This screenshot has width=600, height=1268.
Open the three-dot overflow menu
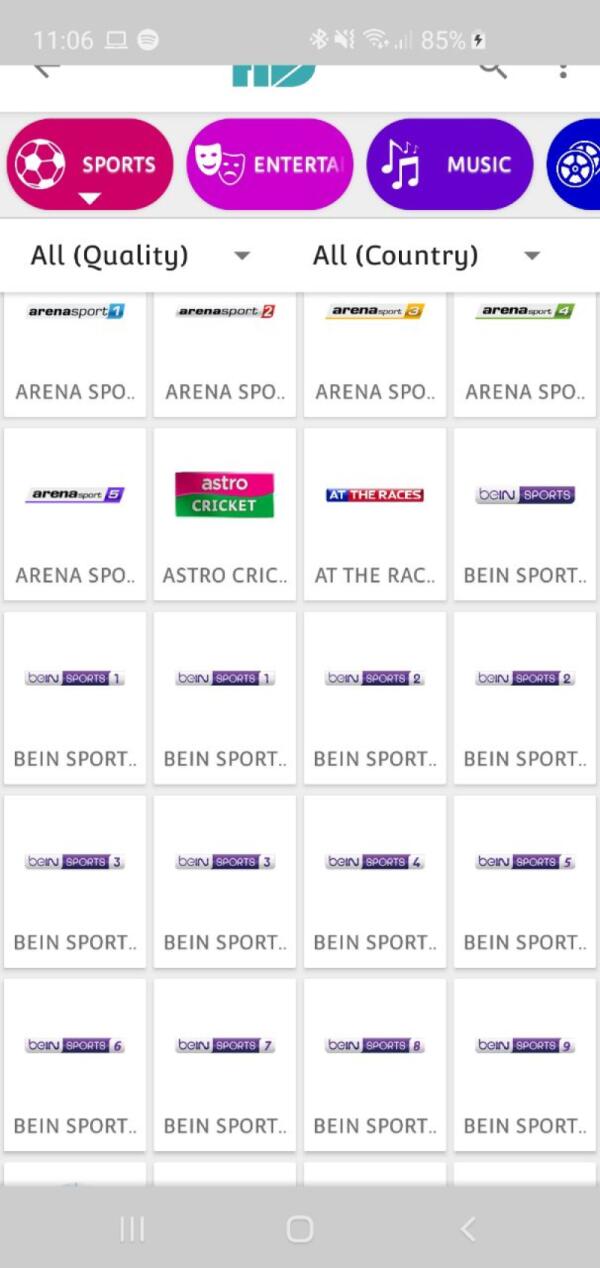(563, 70)
